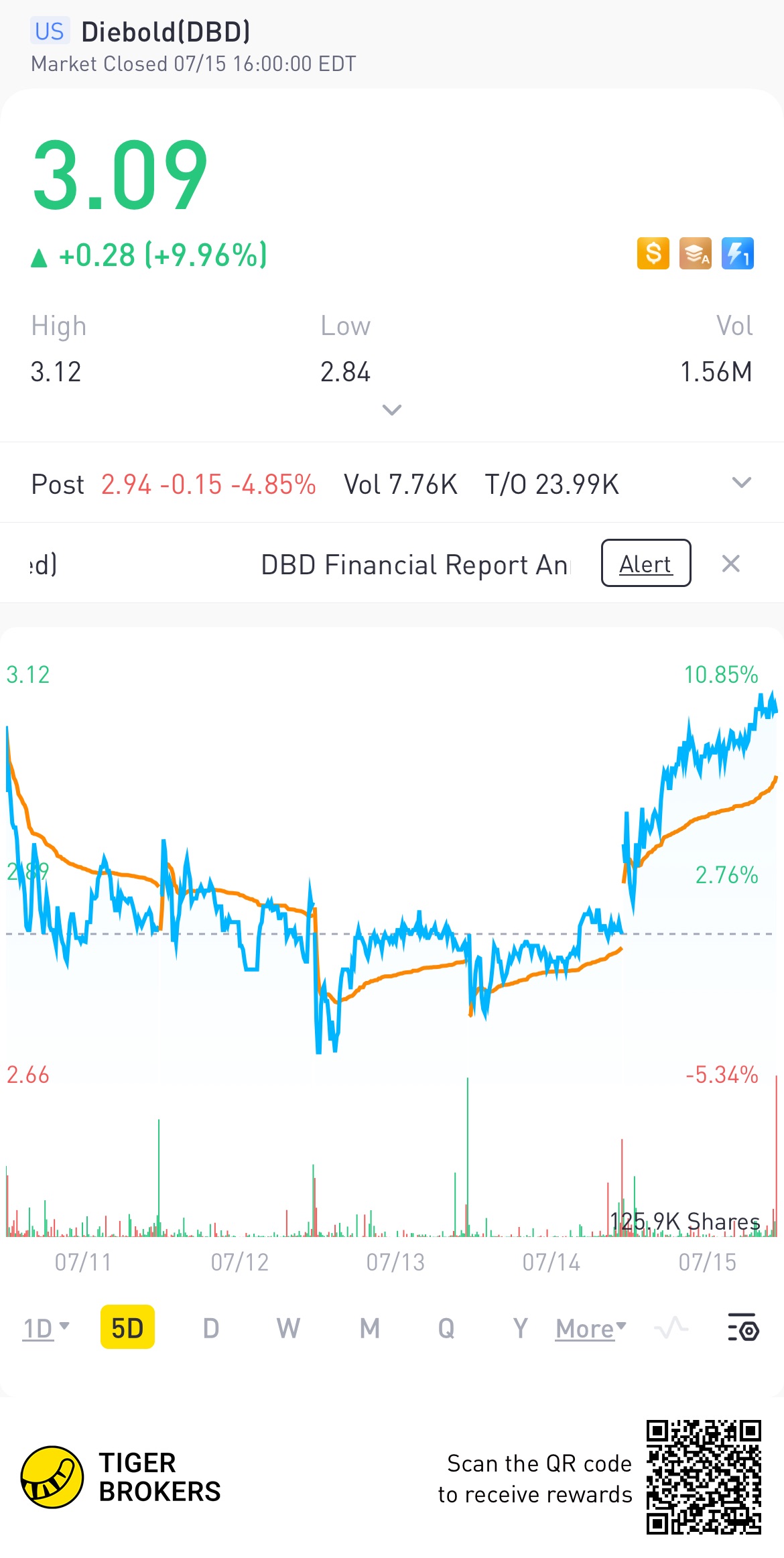View the Y yearly chart
This screenshot has width=784, height=1558.
(520, 1327)
